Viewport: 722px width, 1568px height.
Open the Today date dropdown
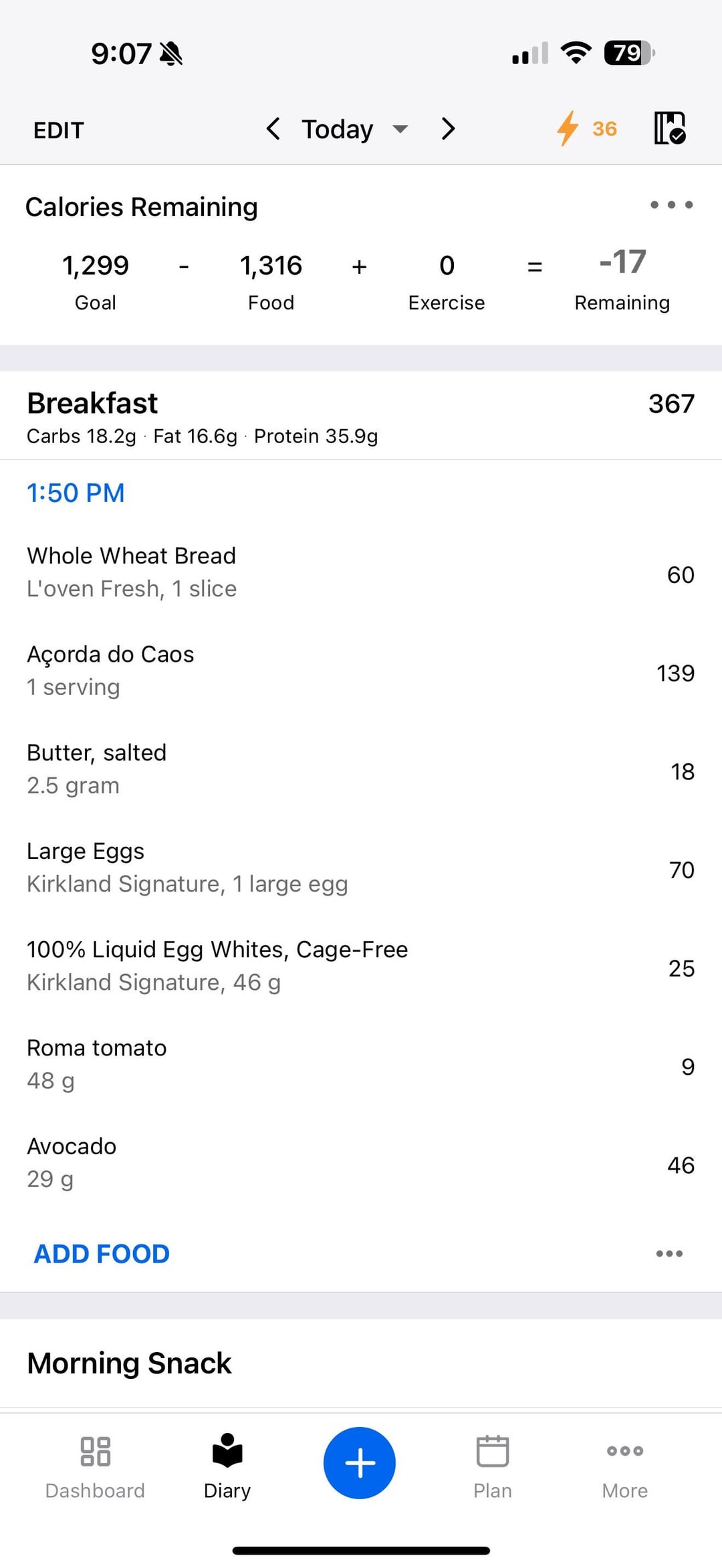(x=354, y=129)
